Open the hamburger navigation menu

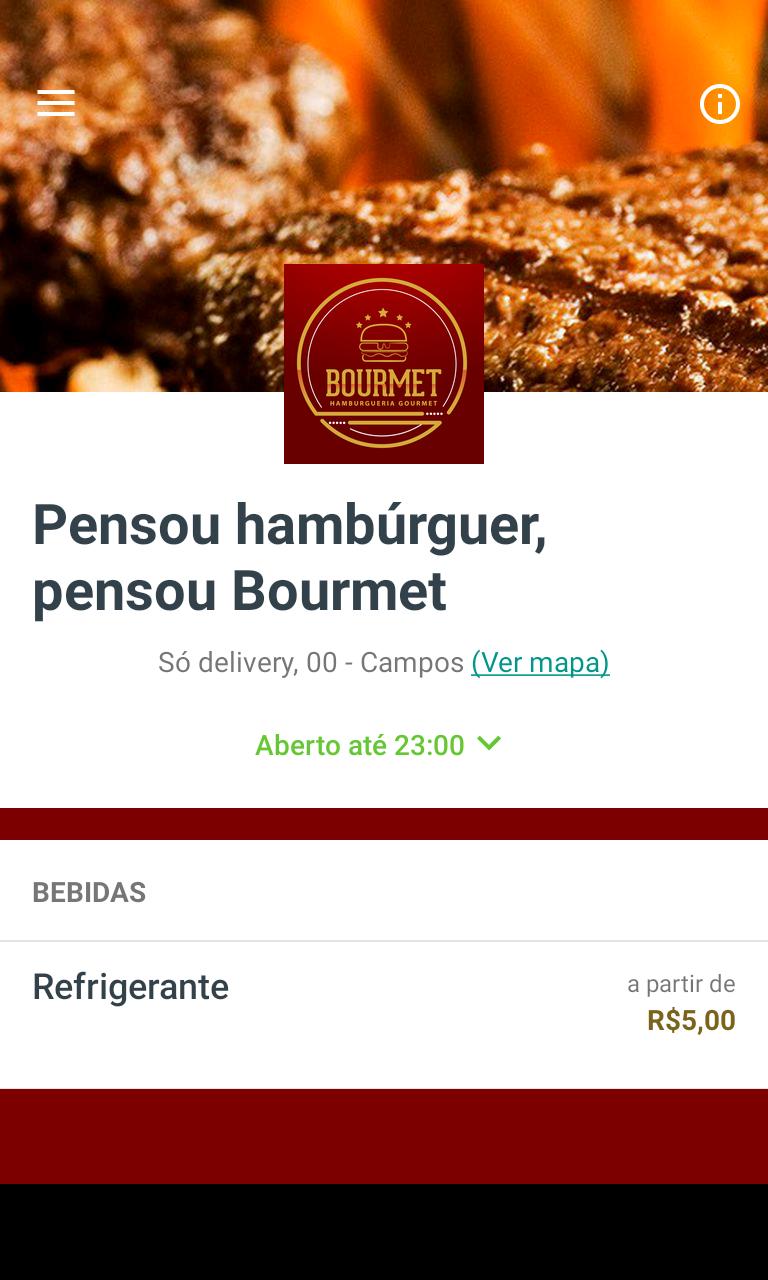[x=56, y=104]
